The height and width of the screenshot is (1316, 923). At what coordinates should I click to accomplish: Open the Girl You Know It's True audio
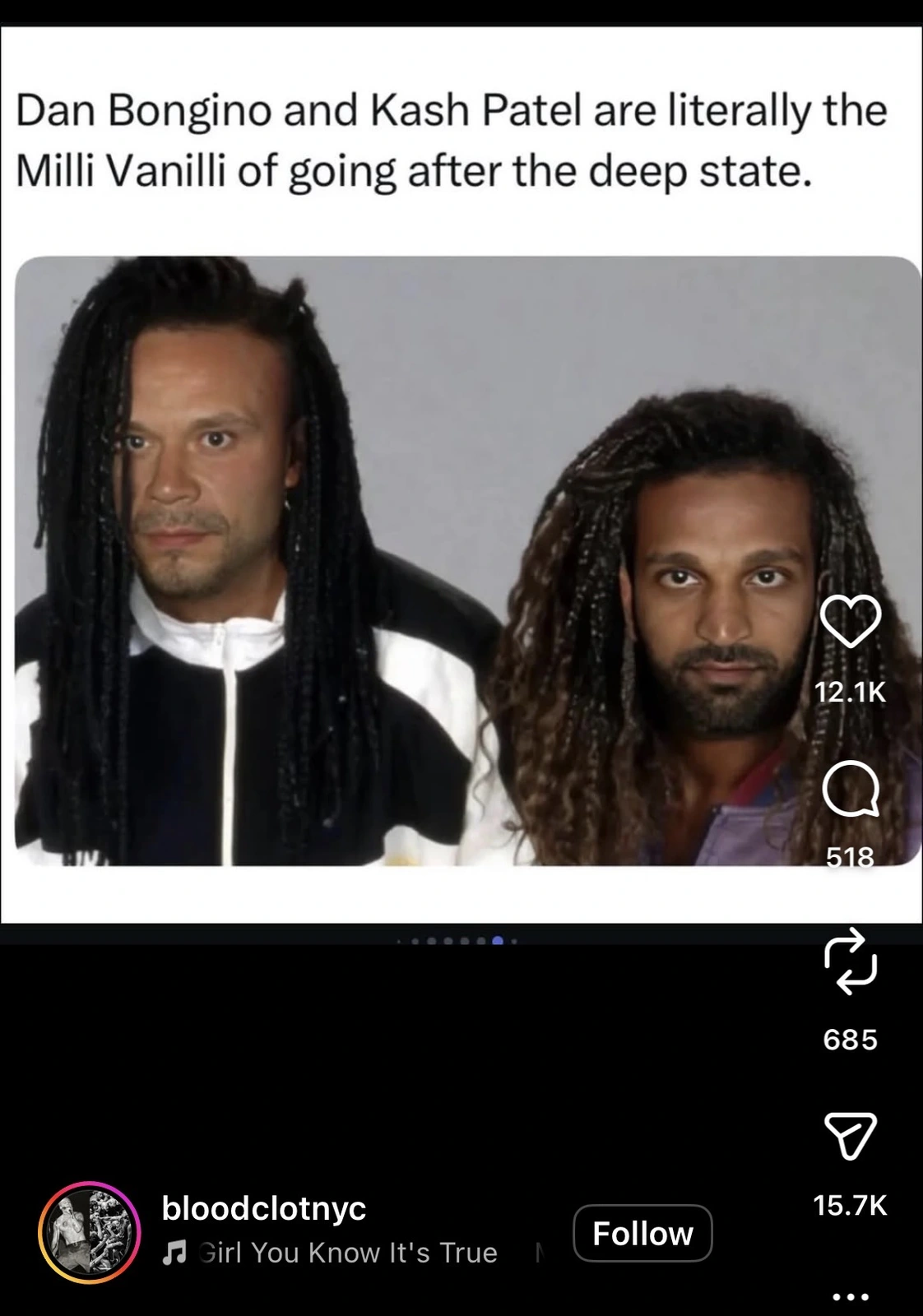pos(346,1253)
